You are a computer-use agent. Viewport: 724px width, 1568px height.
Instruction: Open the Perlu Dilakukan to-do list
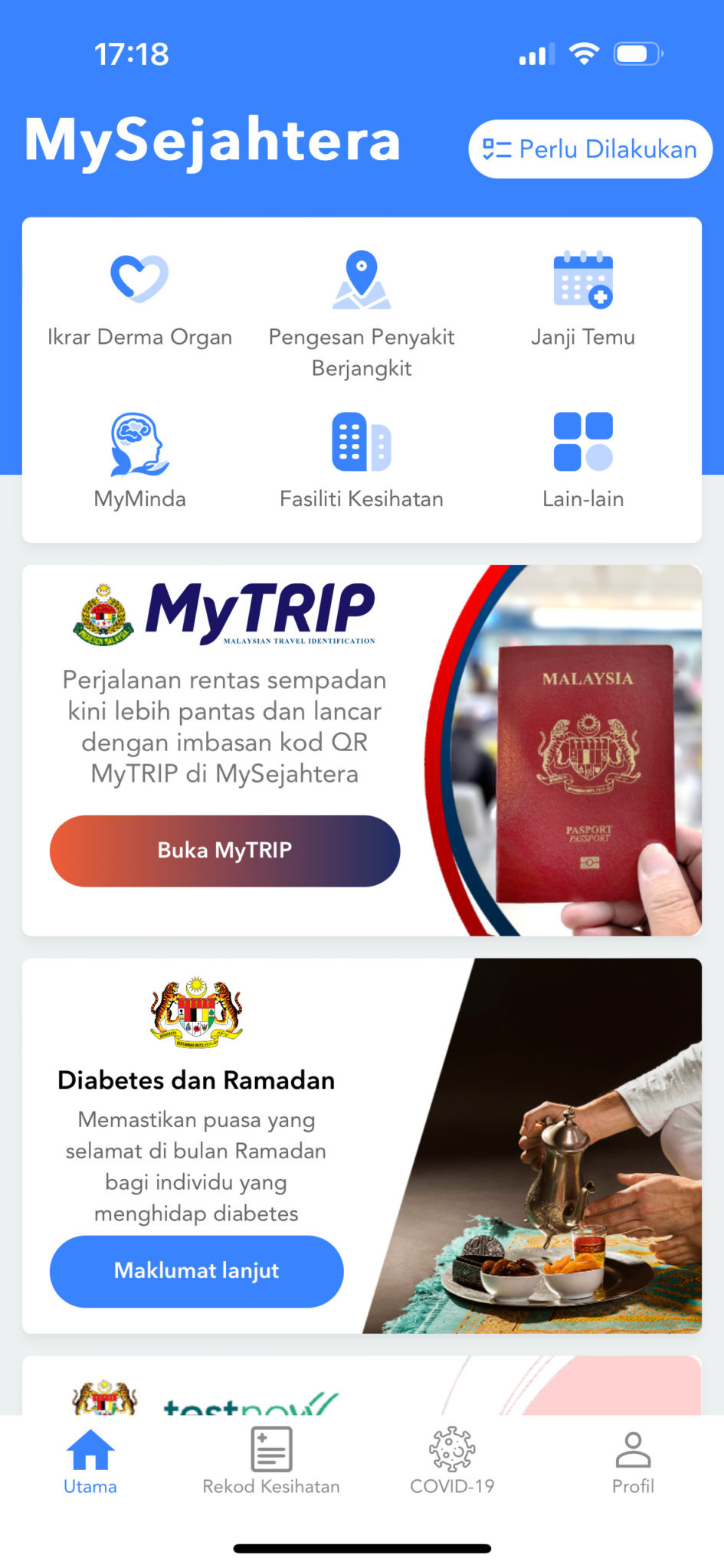590,149
